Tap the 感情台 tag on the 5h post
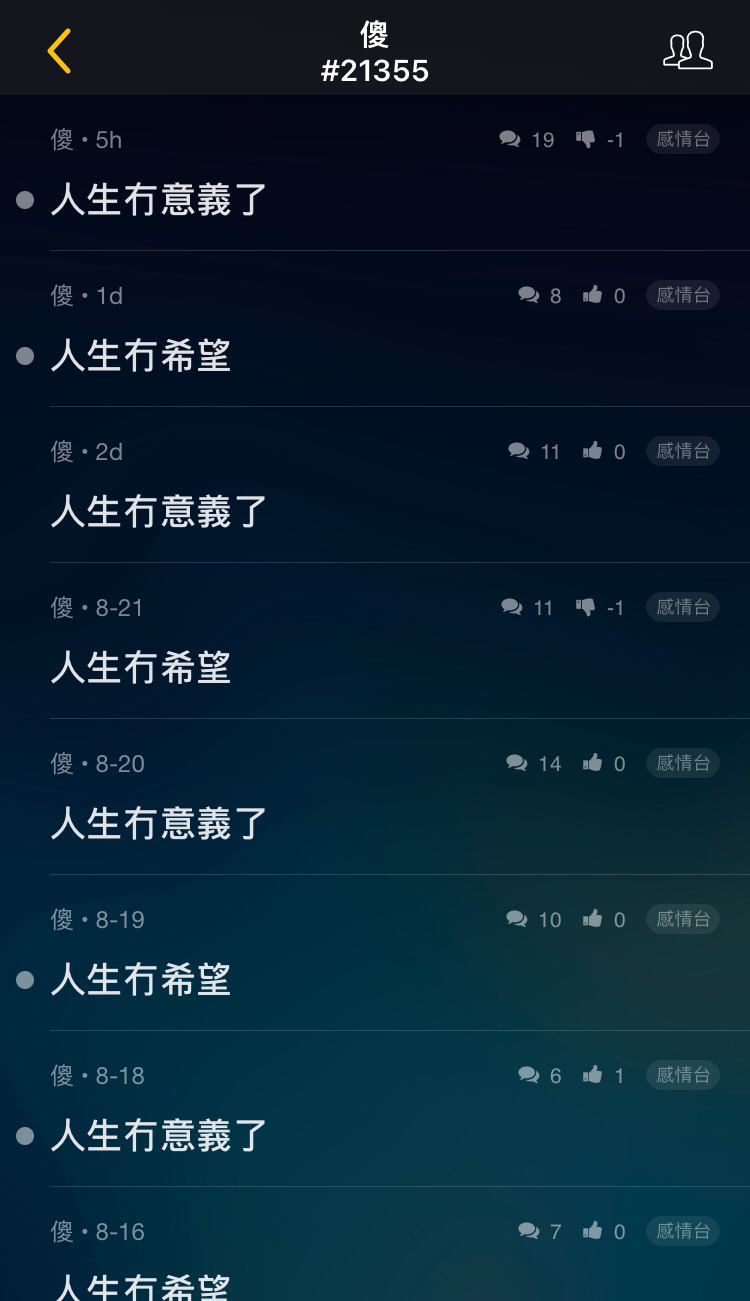750x1301 pixels. pos(683,139)
